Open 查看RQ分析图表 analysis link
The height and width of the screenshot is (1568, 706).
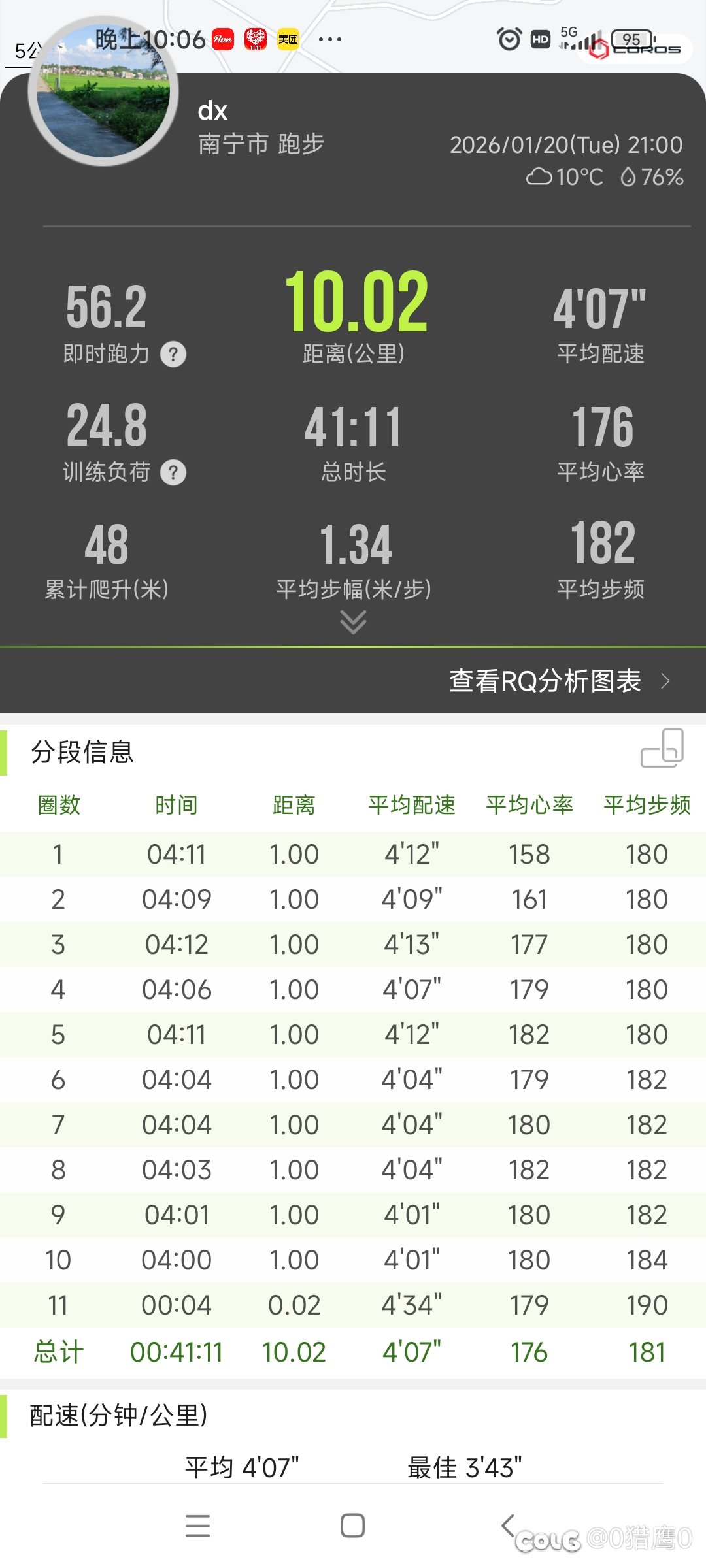coord(543,681)
